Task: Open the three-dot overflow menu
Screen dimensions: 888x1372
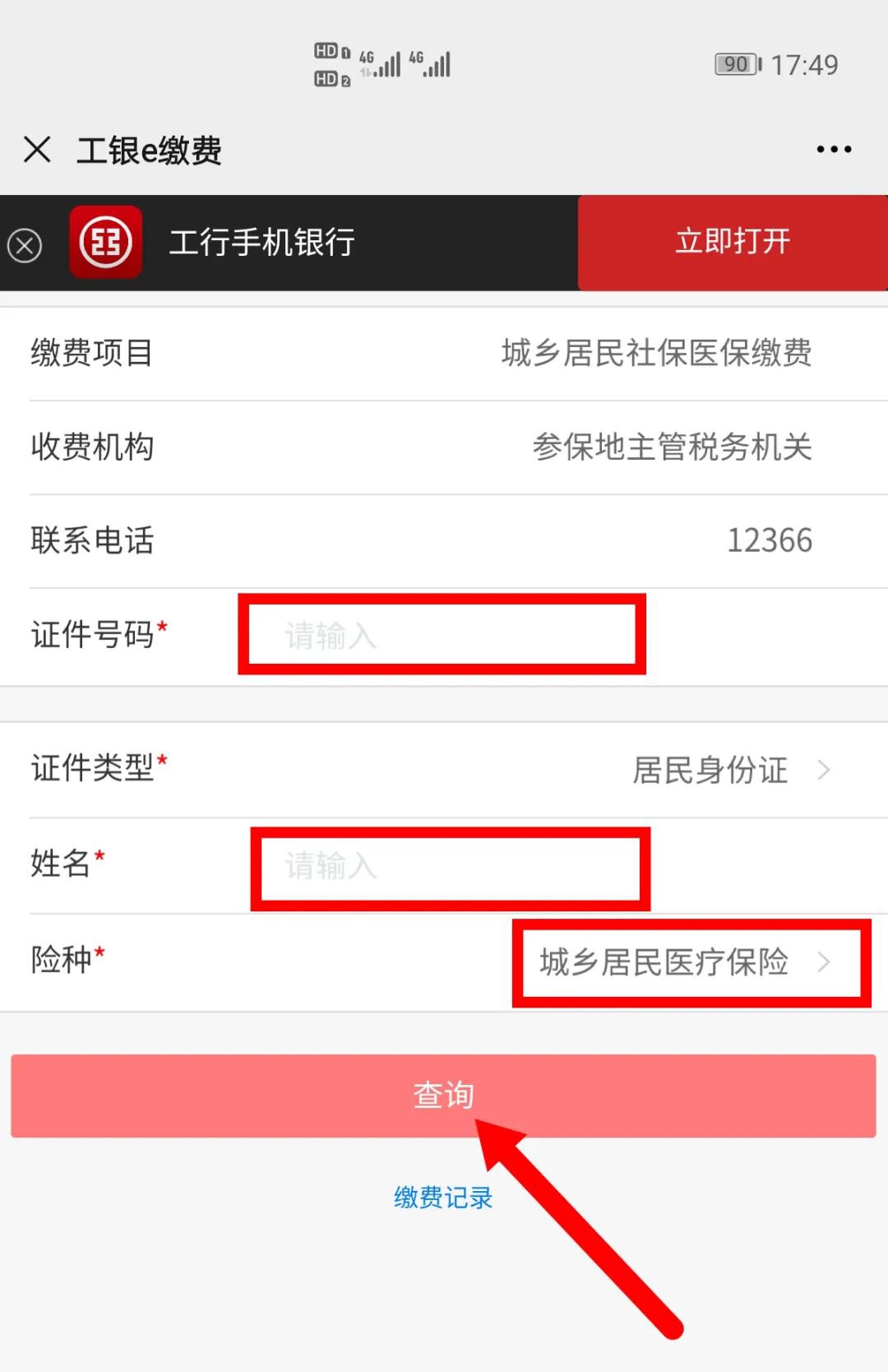Action: [x=833, y=150]
